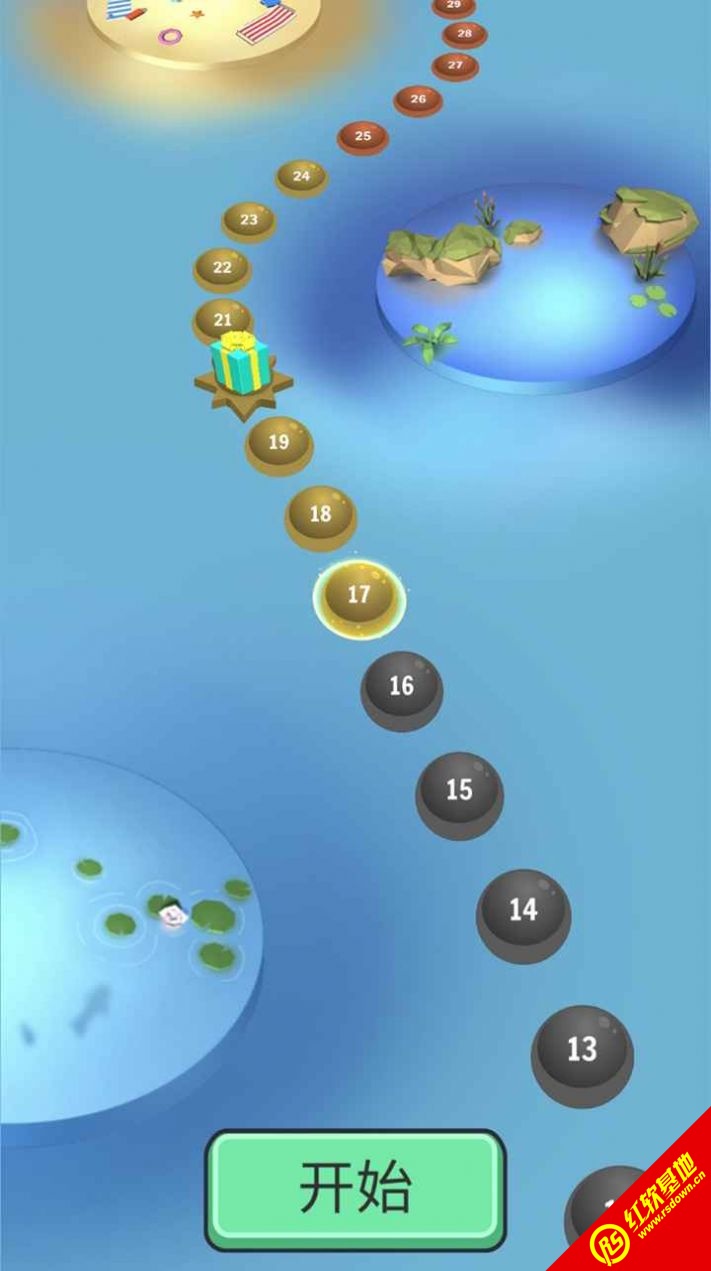Tap level 18 node
The width and height of the screenshot is (711, 1271).
click(320, 515)
